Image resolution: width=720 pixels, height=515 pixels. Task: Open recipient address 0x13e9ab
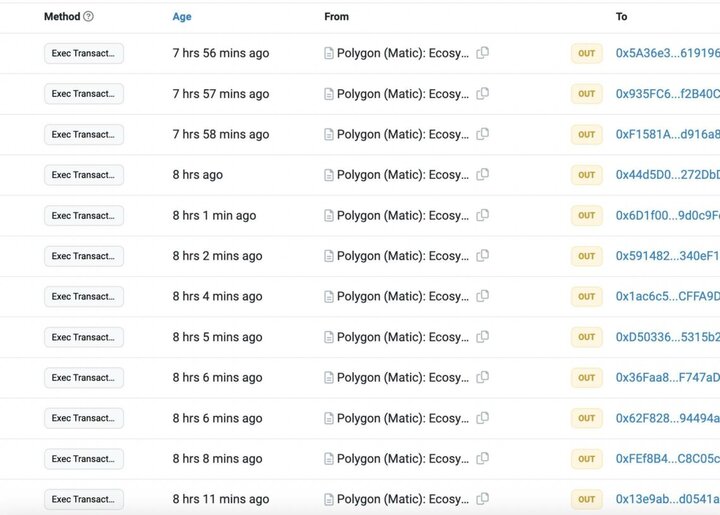[667, 499]
